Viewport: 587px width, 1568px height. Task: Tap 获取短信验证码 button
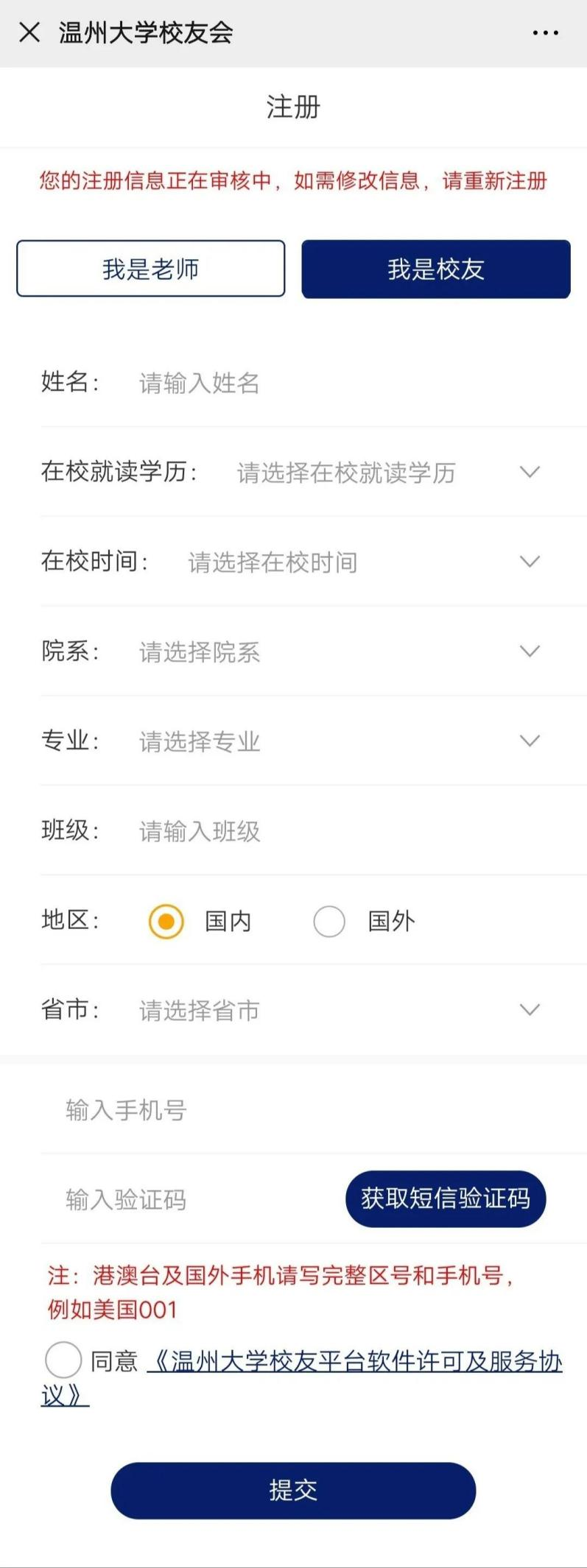pyautogui.click(x=446, y=1198)
